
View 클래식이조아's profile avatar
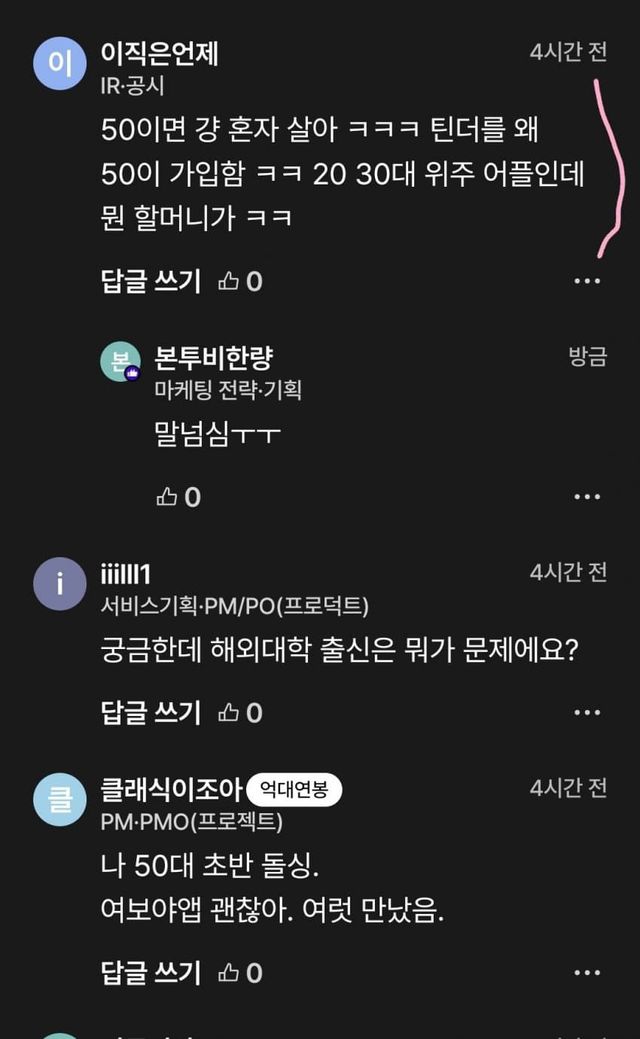tap(59, 800)
